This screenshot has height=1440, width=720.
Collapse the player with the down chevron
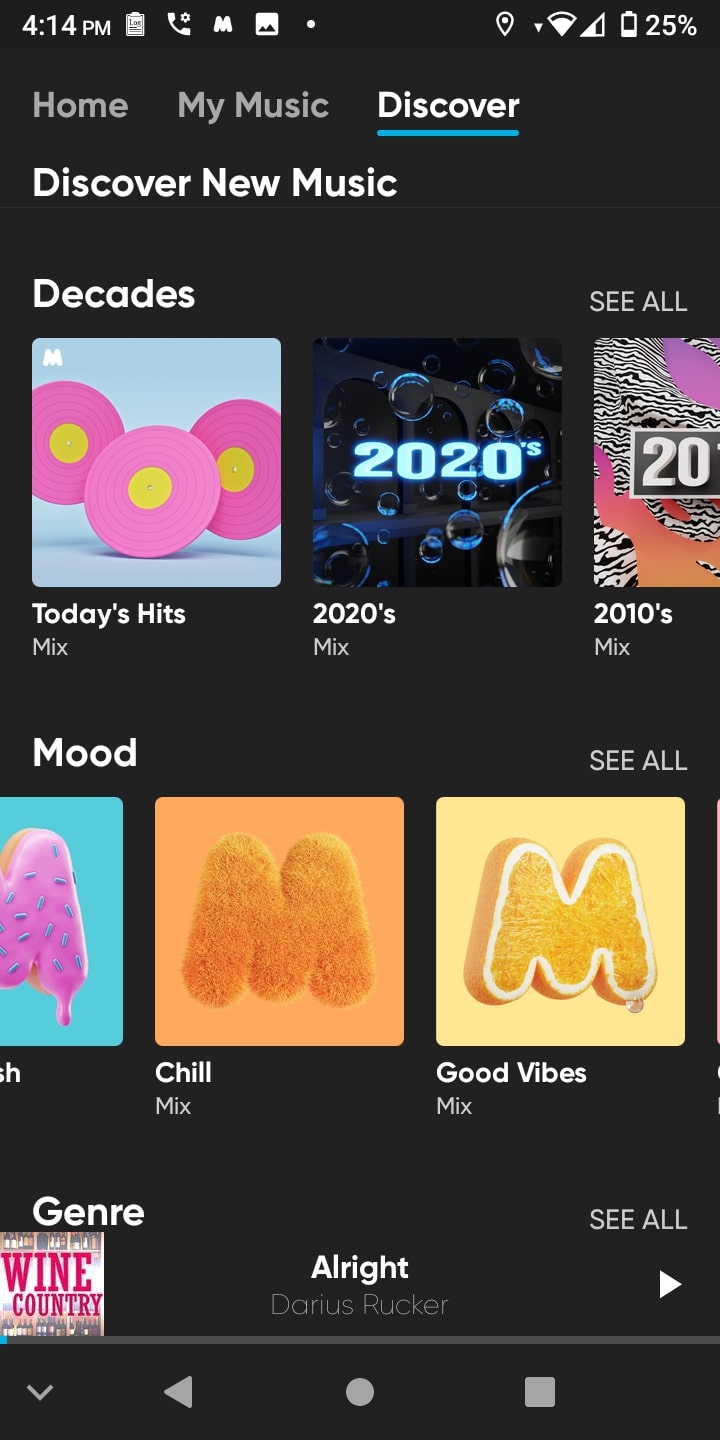click(x=40, y=1391)
